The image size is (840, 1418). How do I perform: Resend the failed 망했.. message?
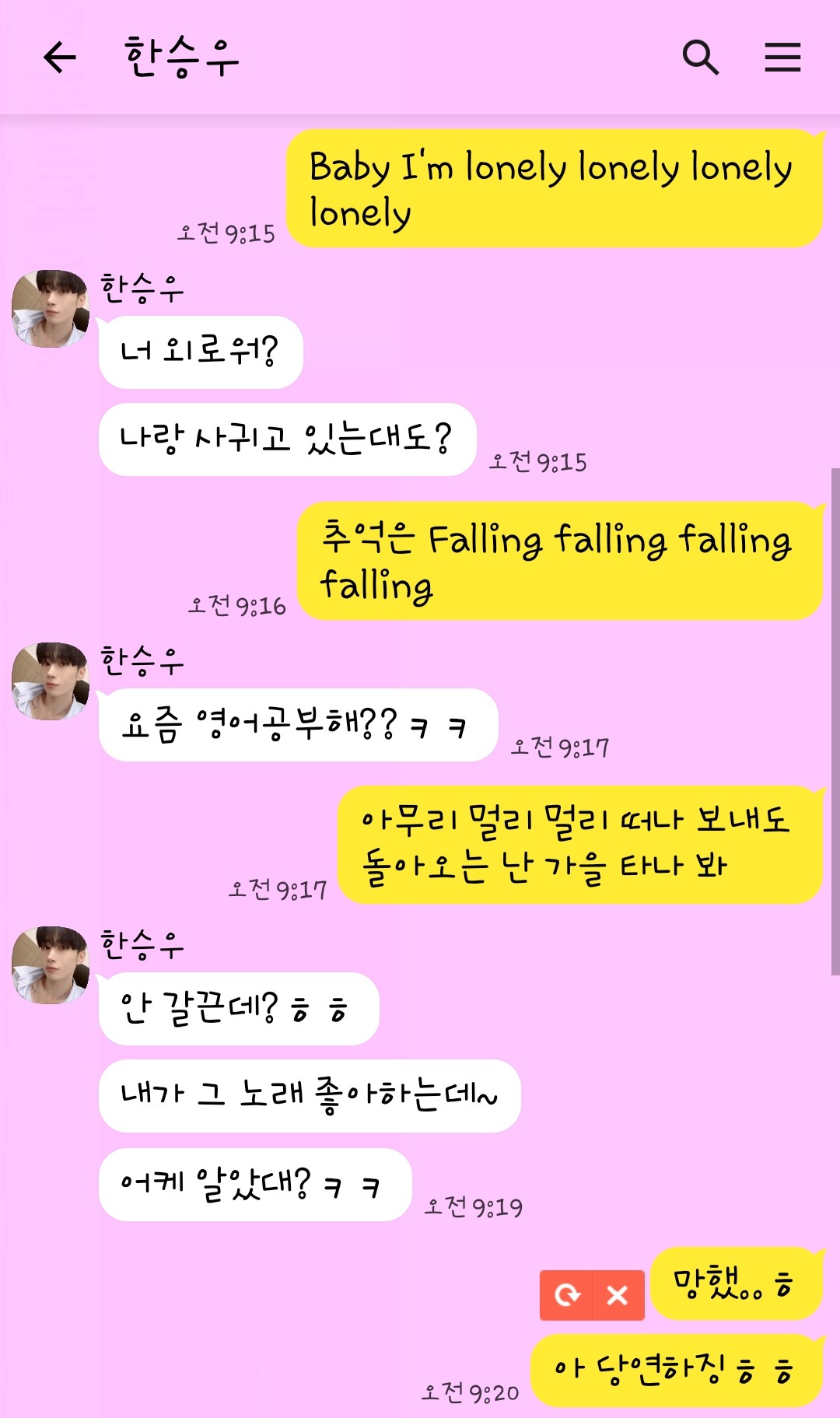pos(567,1295)
